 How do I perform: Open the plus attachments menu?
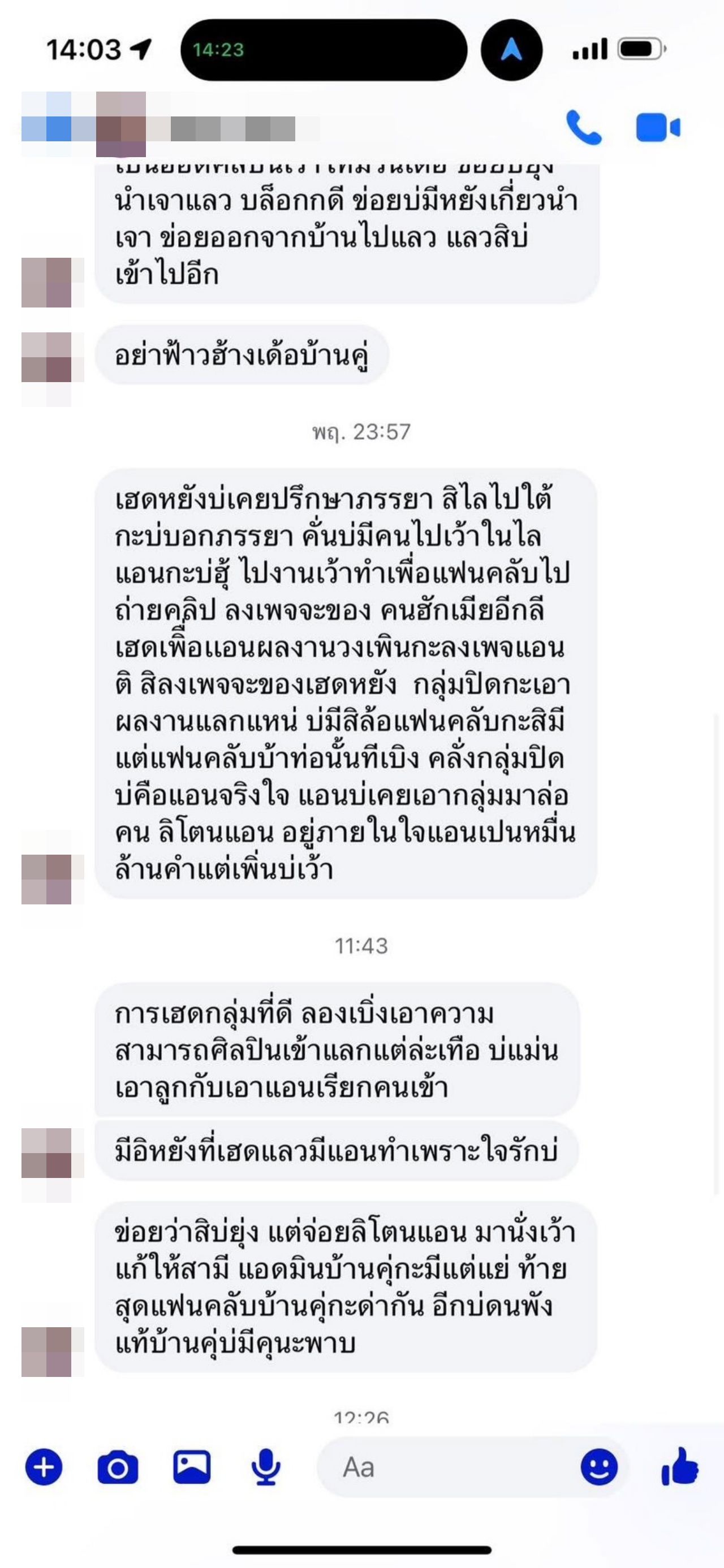click(x=44, y=1467)
